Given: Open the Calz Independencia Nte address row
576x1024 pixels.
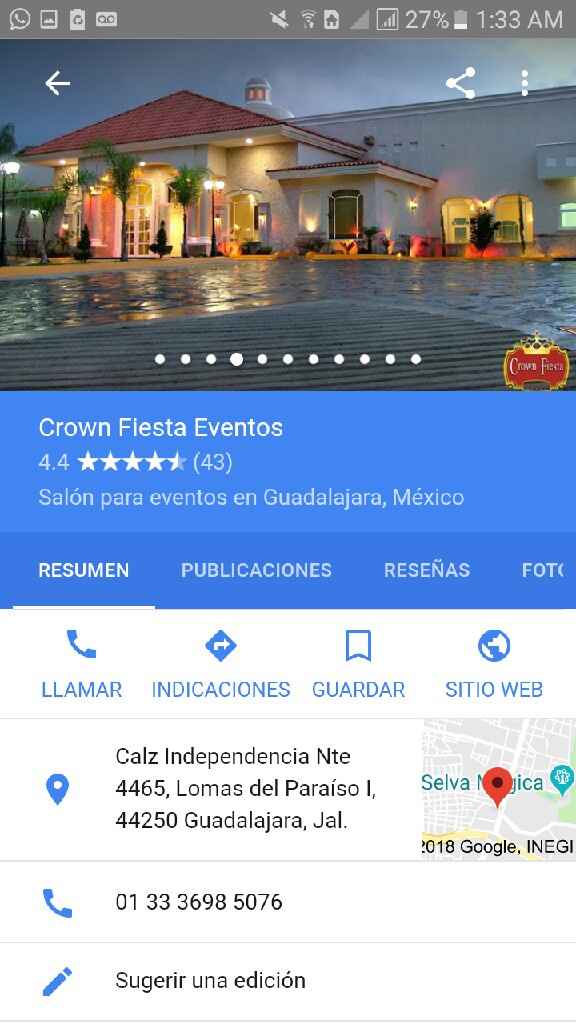Looking at the screenshot, I should click(211, 789).
